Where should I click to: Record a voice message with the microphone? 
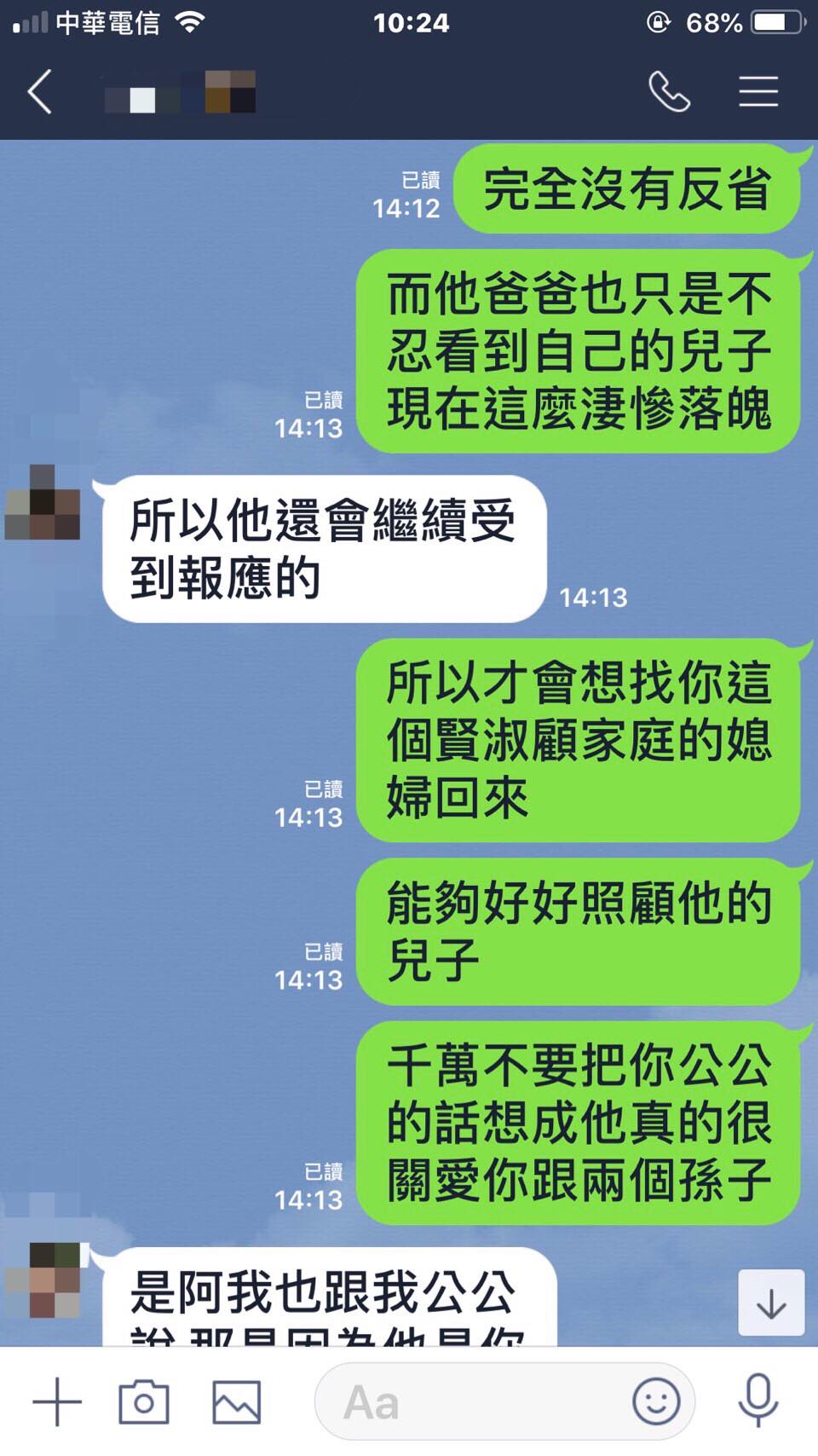point(758,1400)
